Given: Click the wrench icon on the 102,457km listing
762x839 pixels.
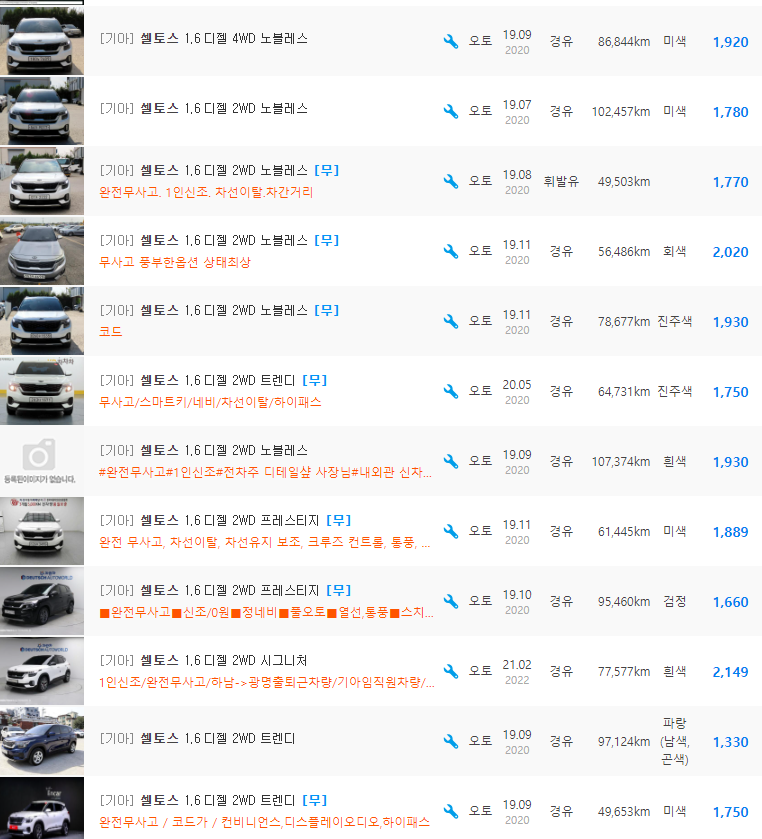Looking at the screenshot, I should coord(451,111).
